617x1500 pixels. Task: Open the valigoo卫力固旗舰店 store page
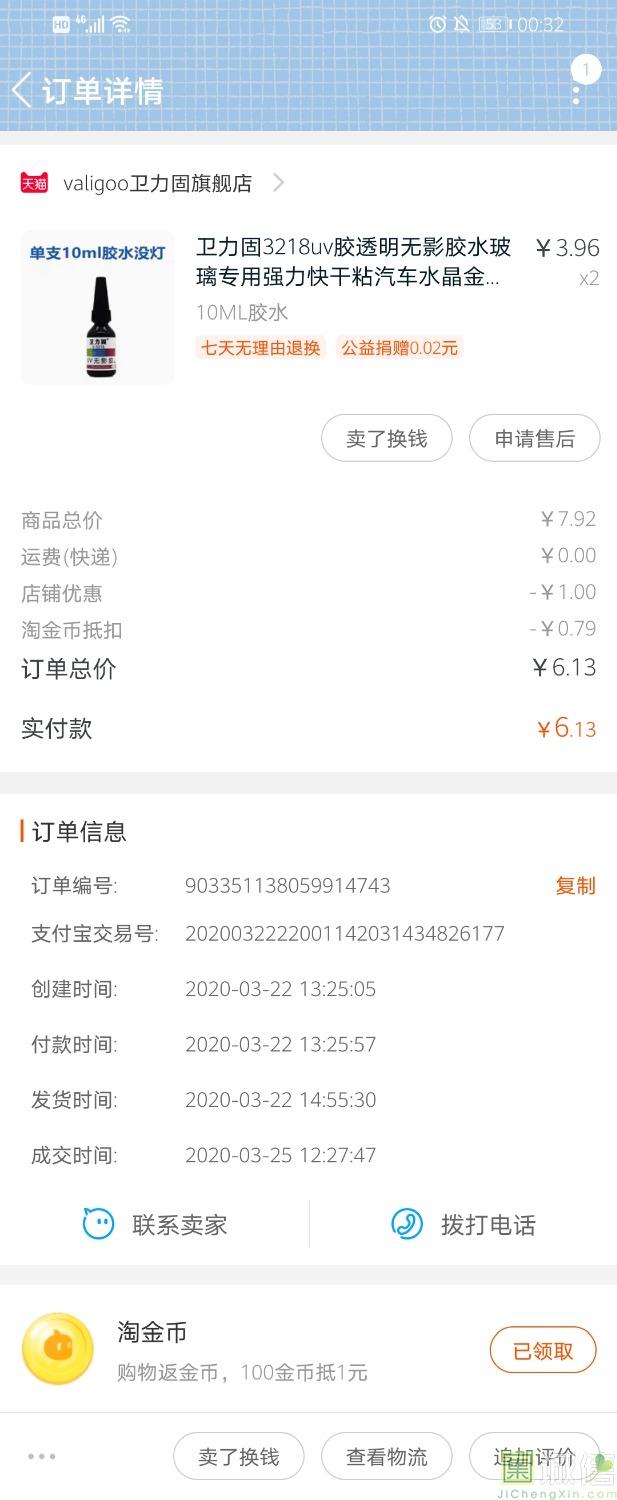(x=157, y=183)
